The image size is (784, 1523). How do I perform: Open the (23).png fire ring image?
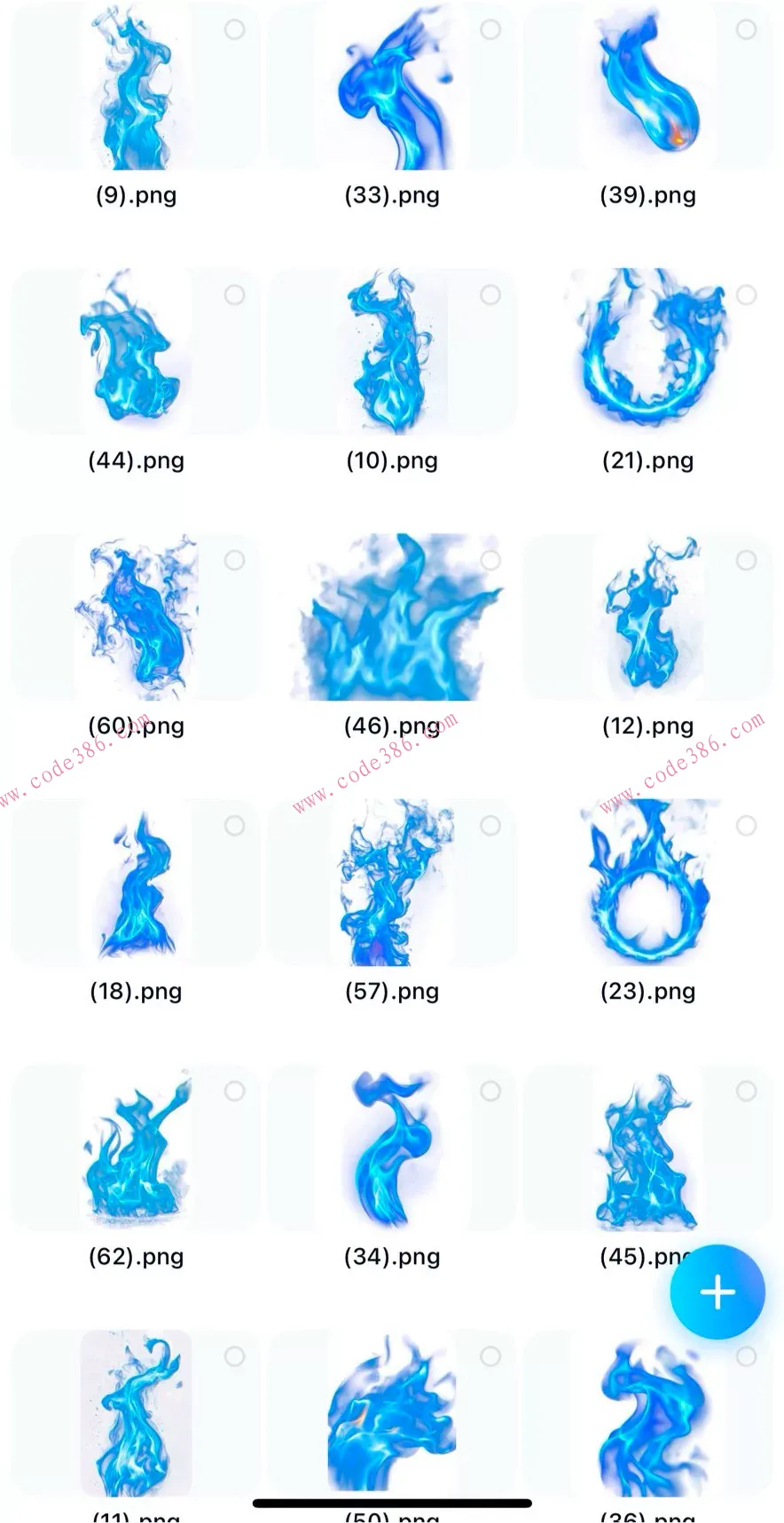click(647, 883)
